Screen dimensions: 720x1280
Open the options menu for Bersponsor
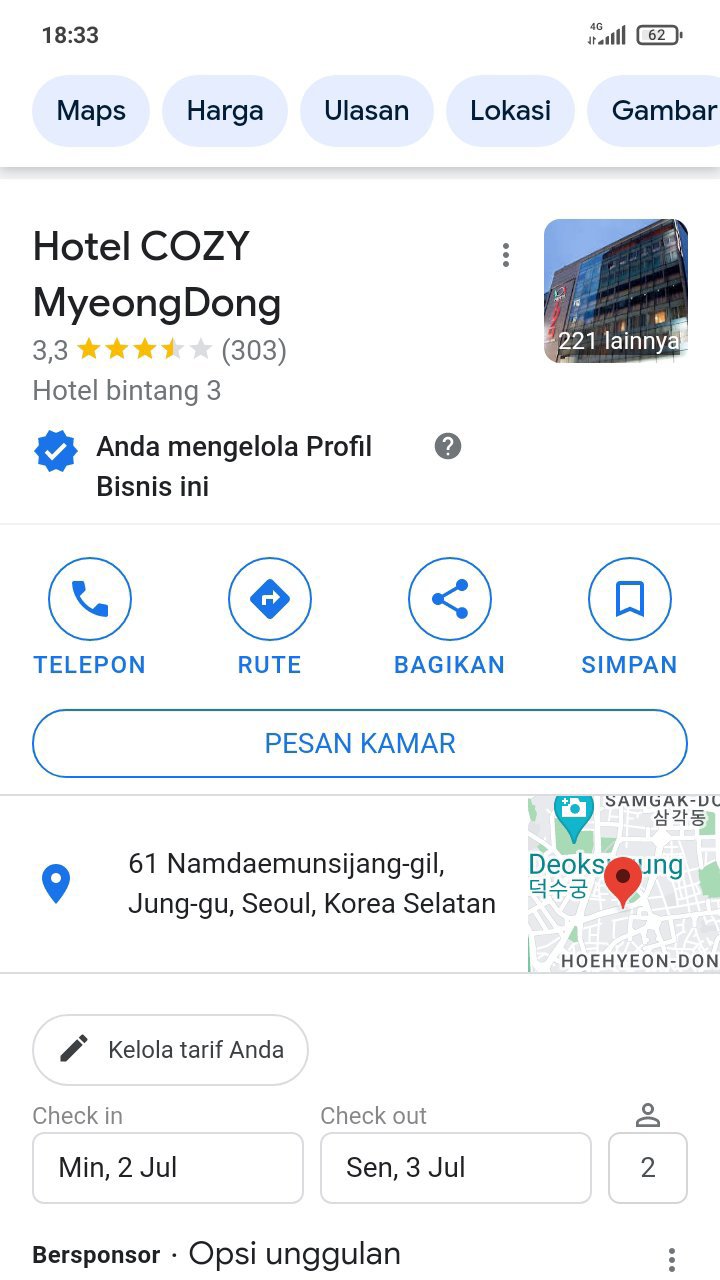[672, 1259]
